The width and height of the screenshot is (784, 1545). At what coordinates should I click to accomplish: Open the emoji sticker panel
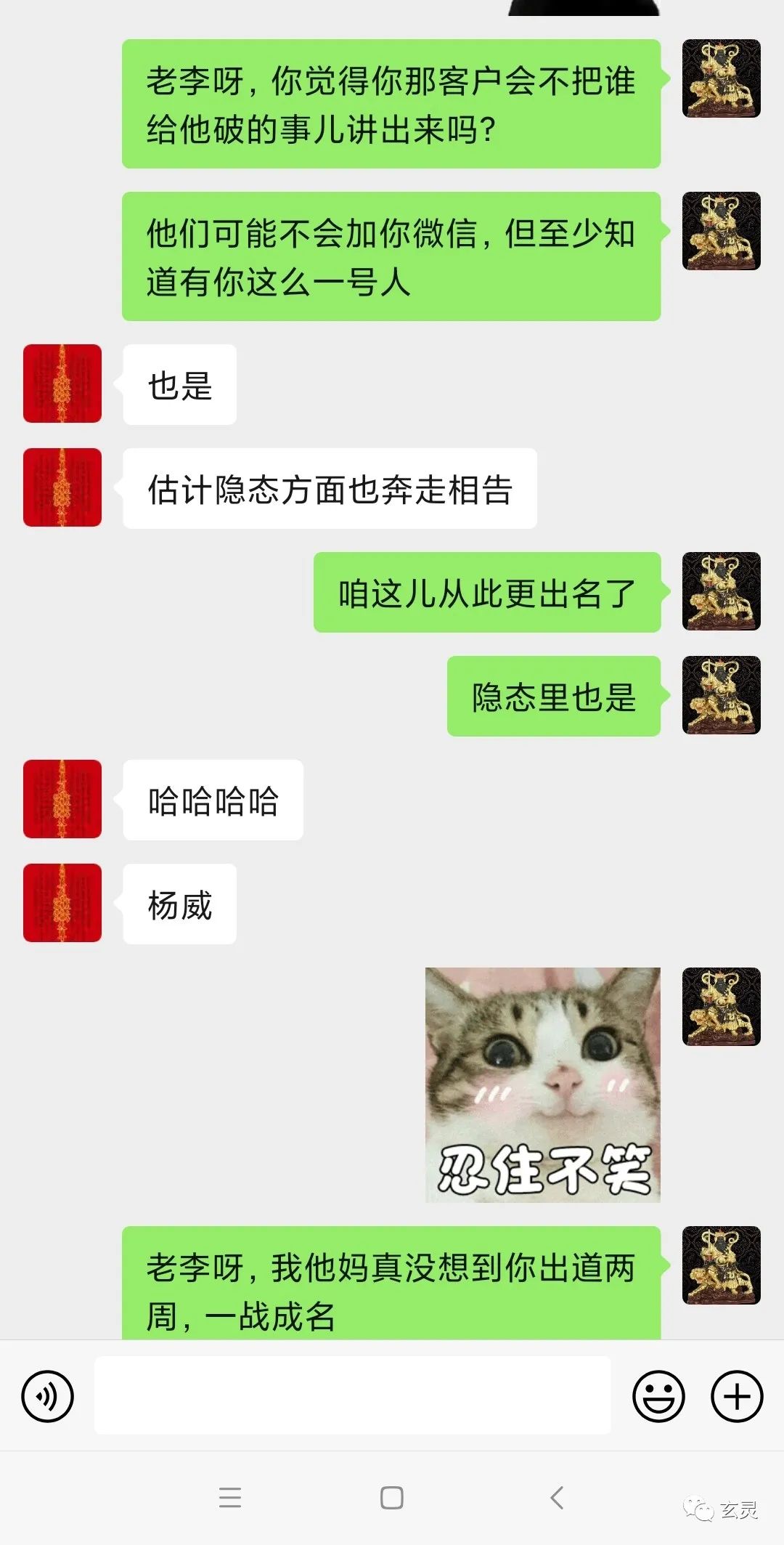click(x=658, y=1396)
